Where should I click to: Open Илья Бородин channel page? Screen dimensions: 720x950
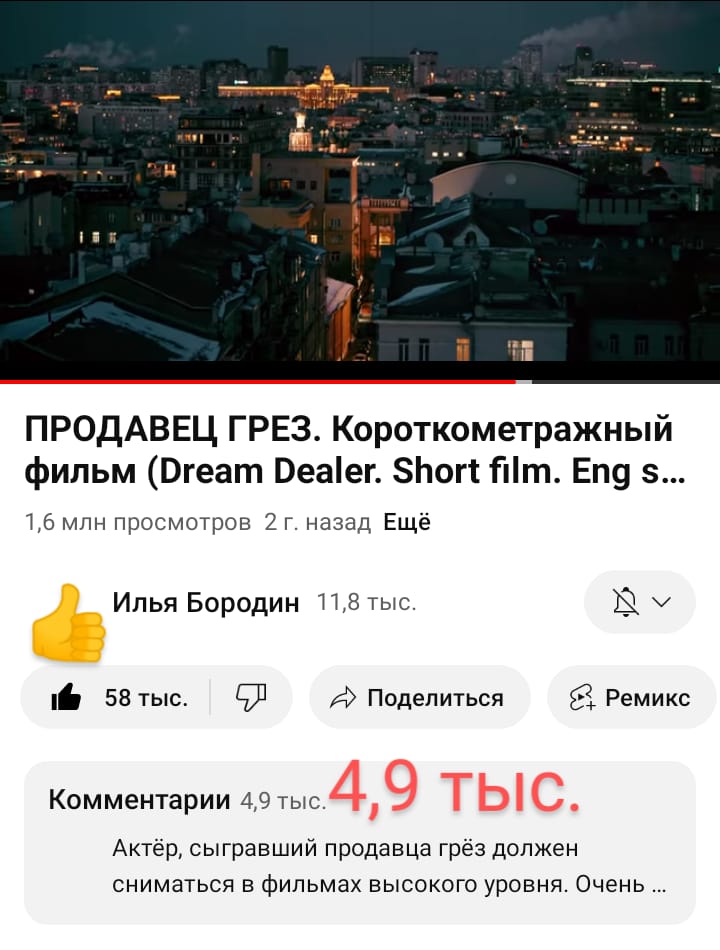pos(205,602)
